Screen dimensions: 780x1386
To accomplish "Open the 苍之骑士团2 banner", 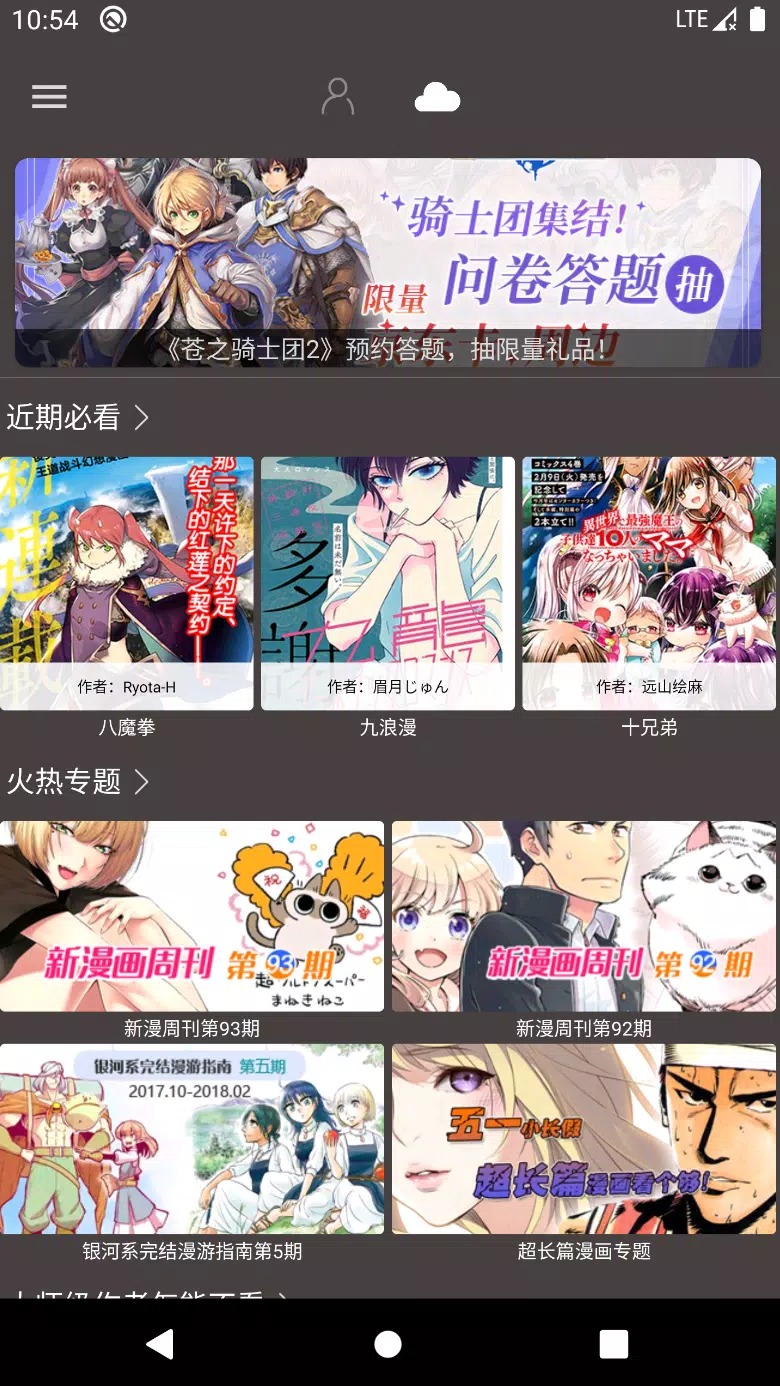I will [x=388, y=263].
